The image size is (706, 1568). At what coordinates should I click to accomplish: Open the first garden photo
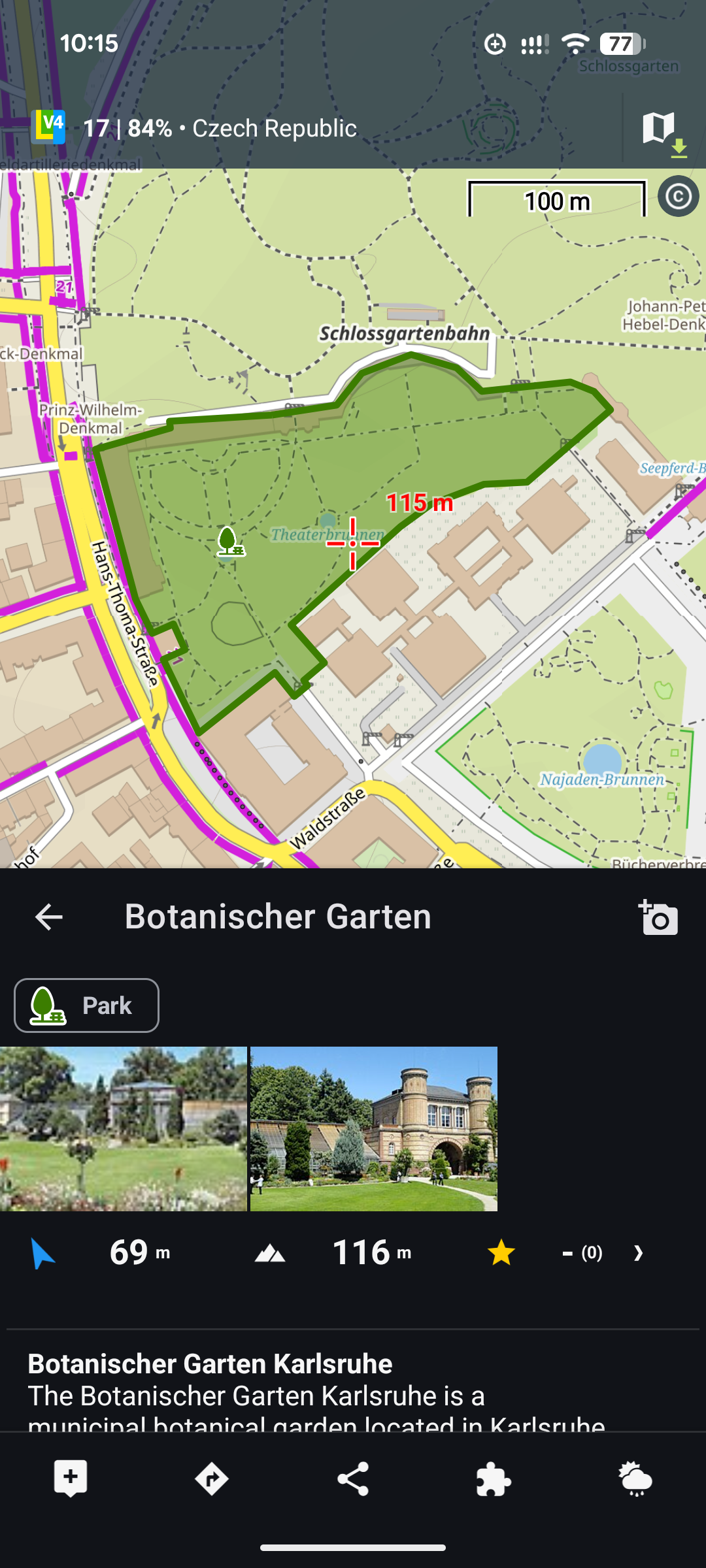click(x=123, y=1129)
